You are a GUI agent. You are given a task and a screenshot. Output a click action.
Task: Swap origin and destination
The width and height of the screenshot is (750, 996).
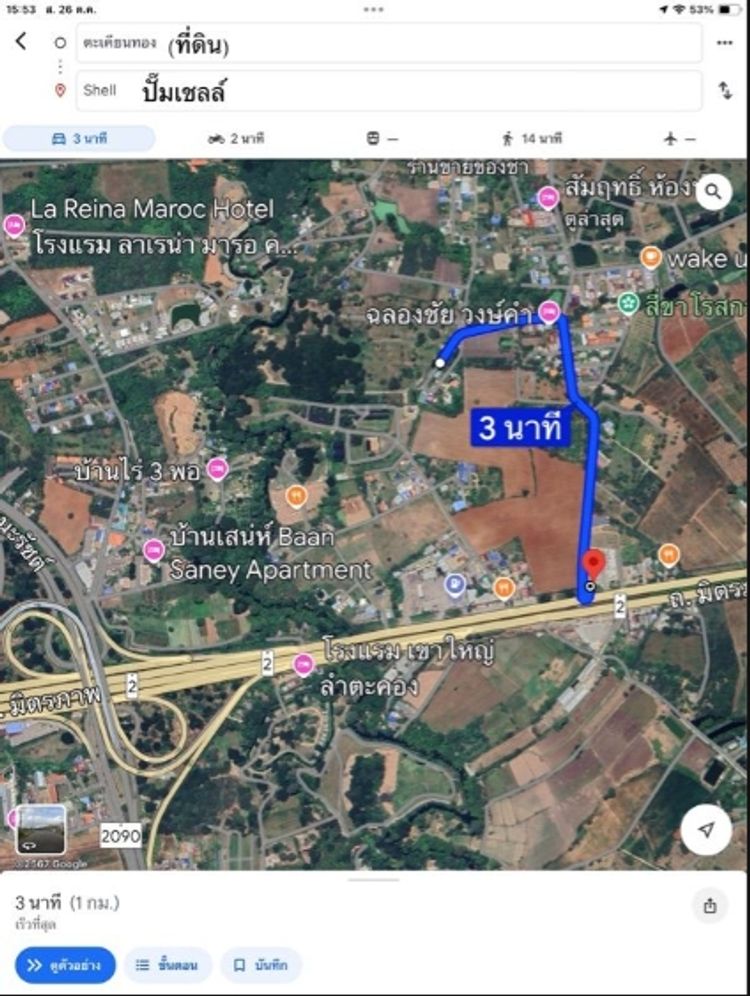[x=724, y=91]
